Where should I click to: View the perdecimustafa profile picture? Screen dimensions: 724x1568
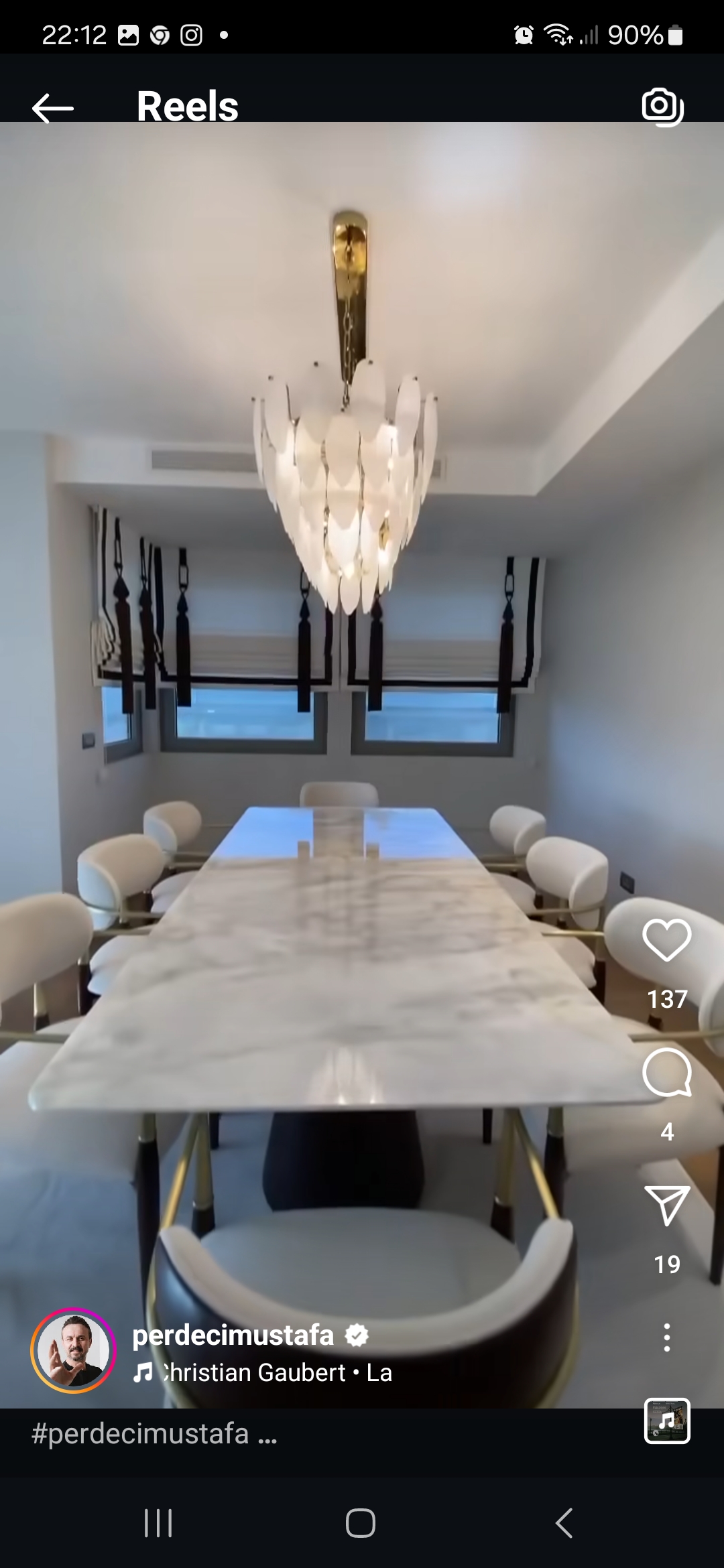coord(73,1350)
